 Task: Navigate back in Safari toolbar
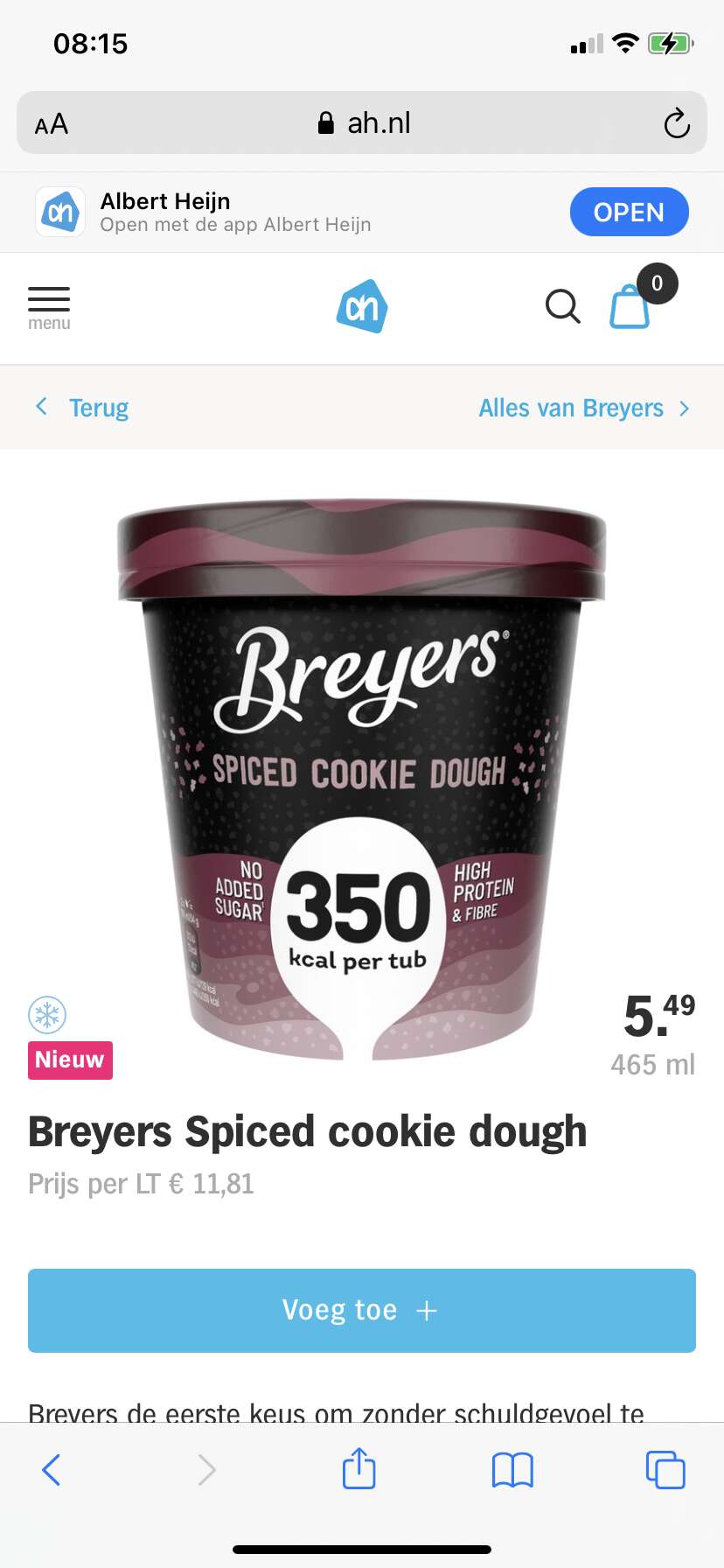pyautogui.click(x=52, y=1470)
